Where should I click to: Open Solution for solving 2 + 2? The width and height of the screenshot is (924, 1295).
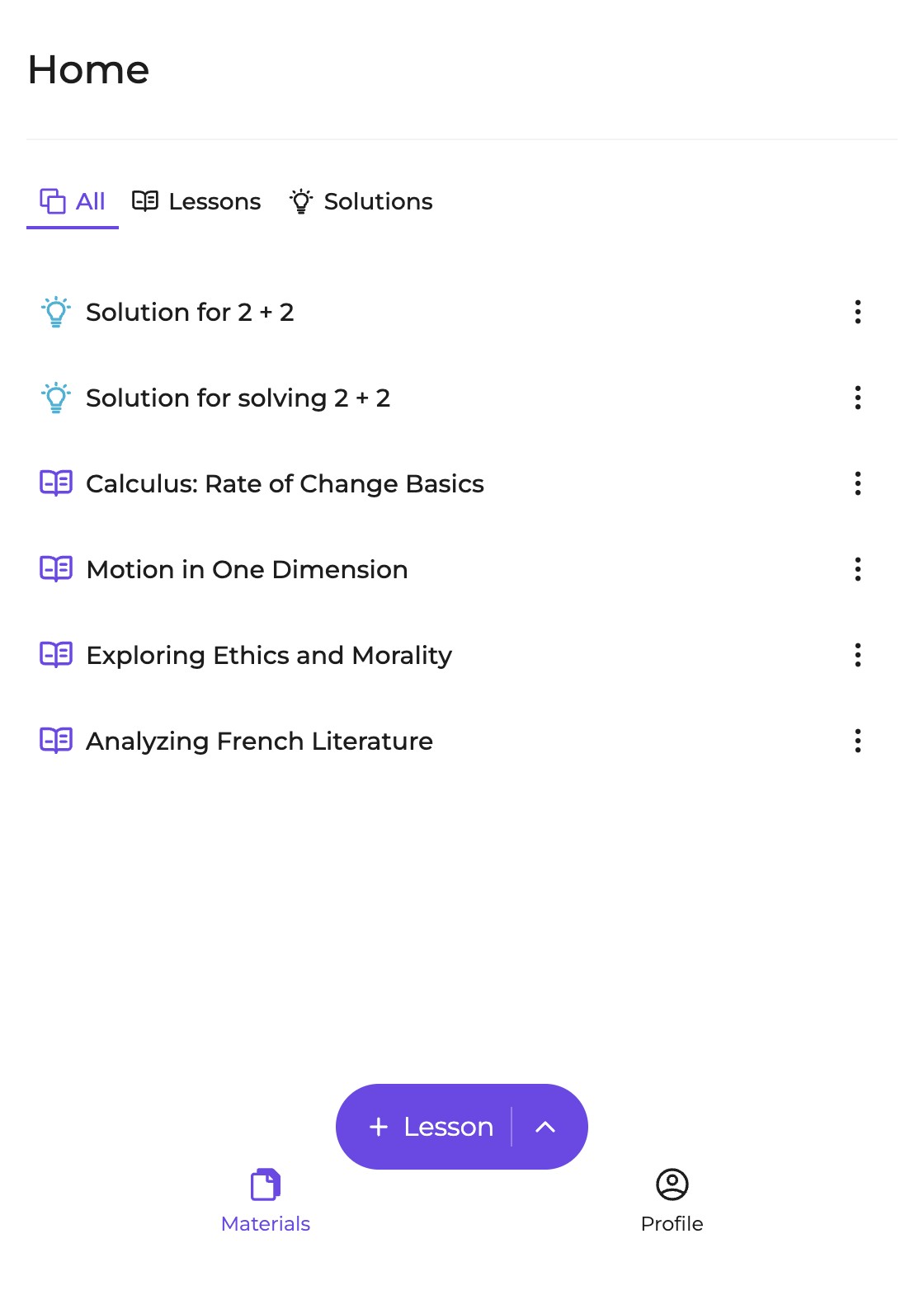(x=238, y=398)
